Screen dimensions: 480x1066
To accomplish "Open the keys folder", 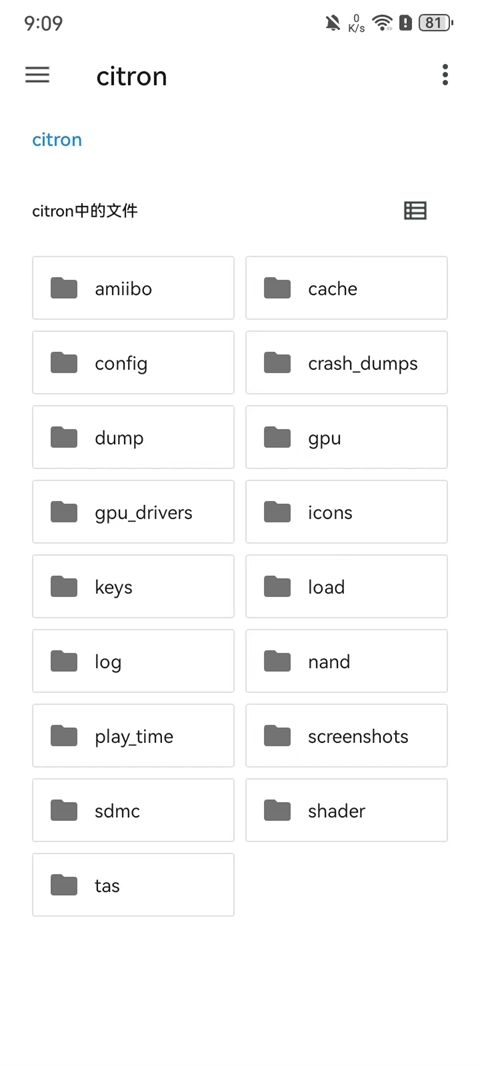I will point(133,586).
